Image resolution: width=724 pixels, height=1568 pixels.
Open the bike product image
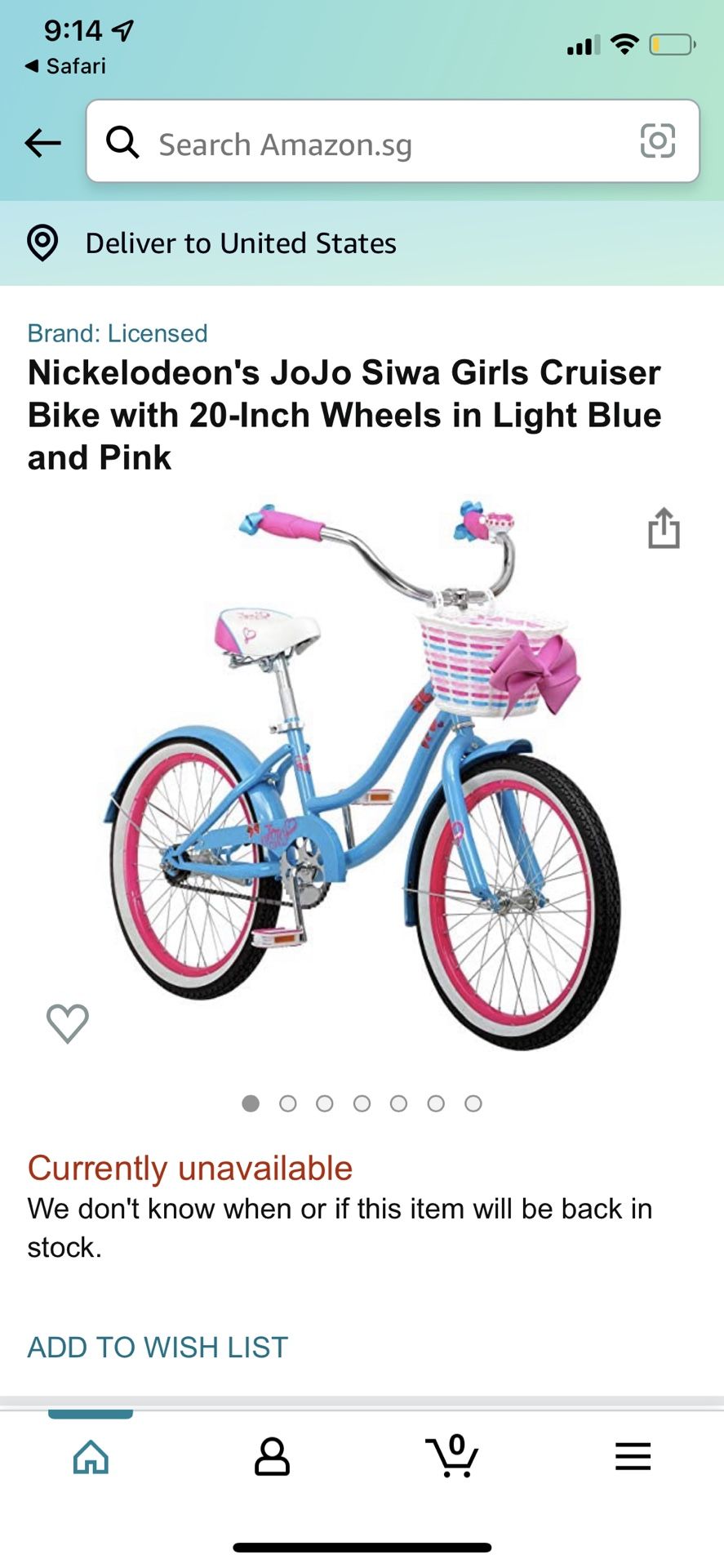click(x=362, y=776)
